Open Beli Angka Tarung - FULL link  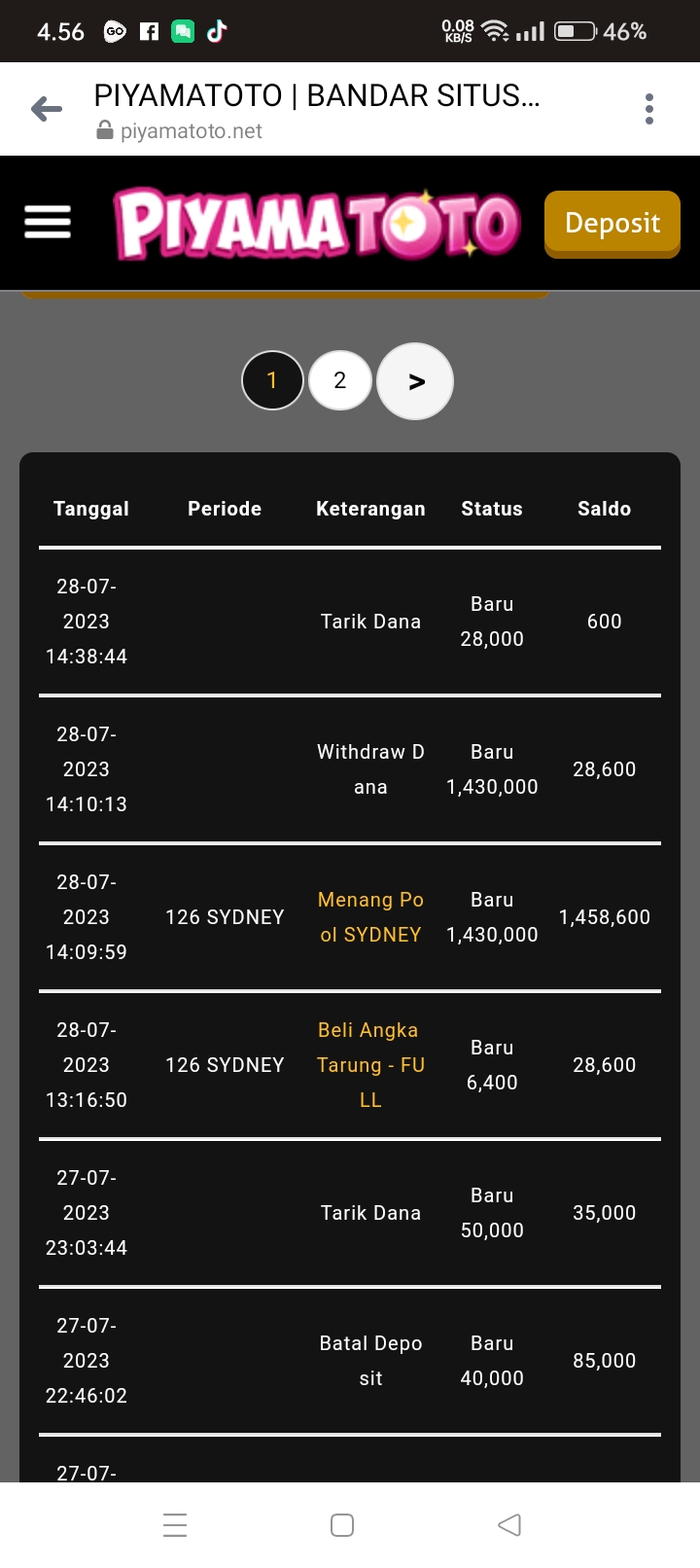tap(370, 1065)
